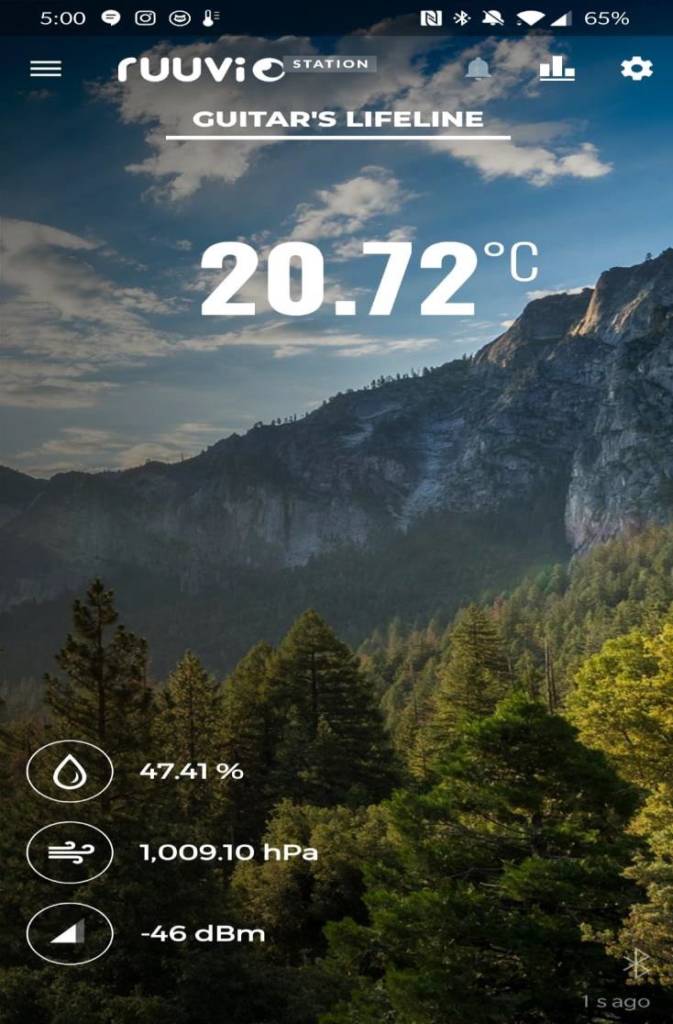The height and width of the screenshot is (1024, 673).
Task: View the sensor history graph
Action: pos(557,68)
